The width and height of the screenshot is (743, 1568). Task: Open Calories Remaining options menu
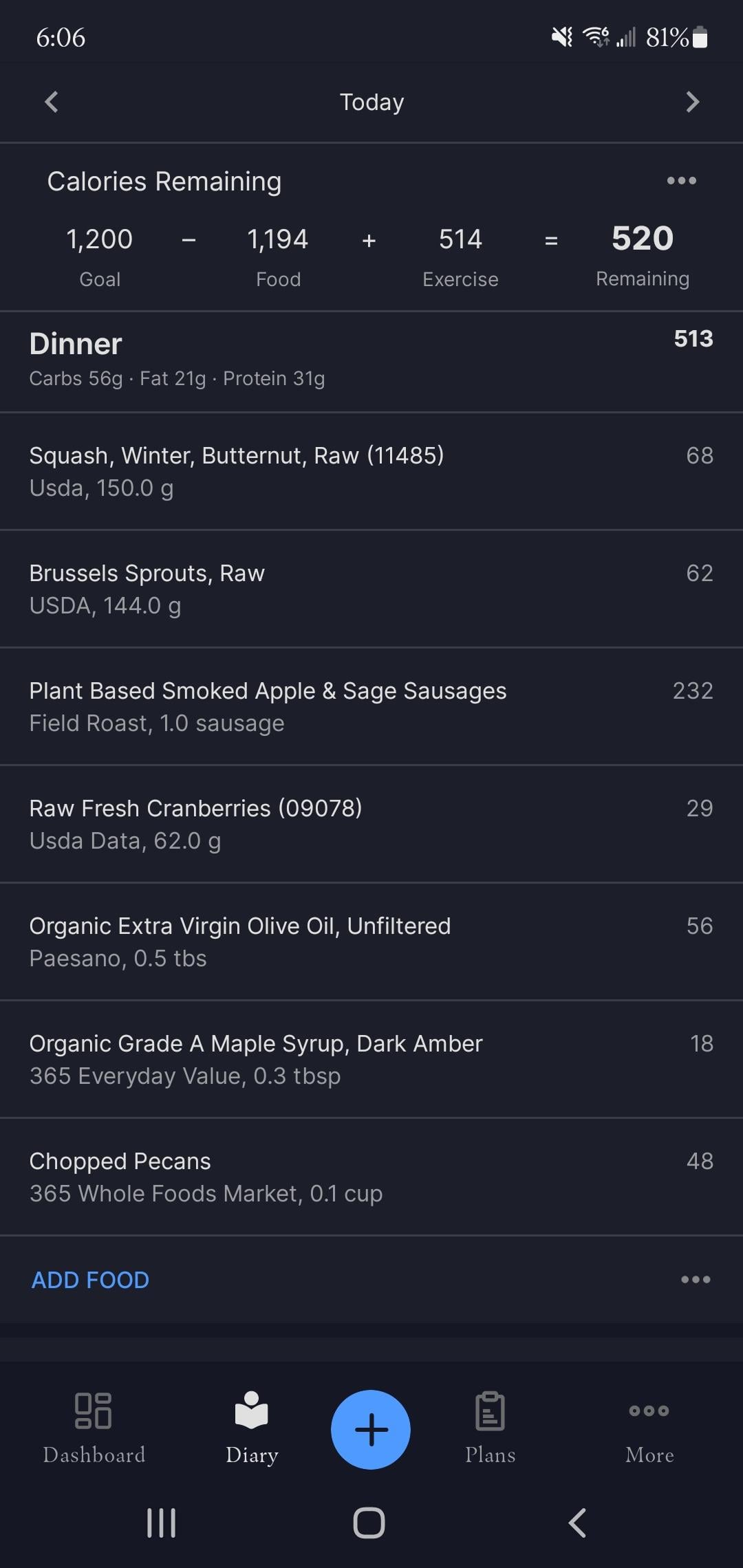coord(681,181)
